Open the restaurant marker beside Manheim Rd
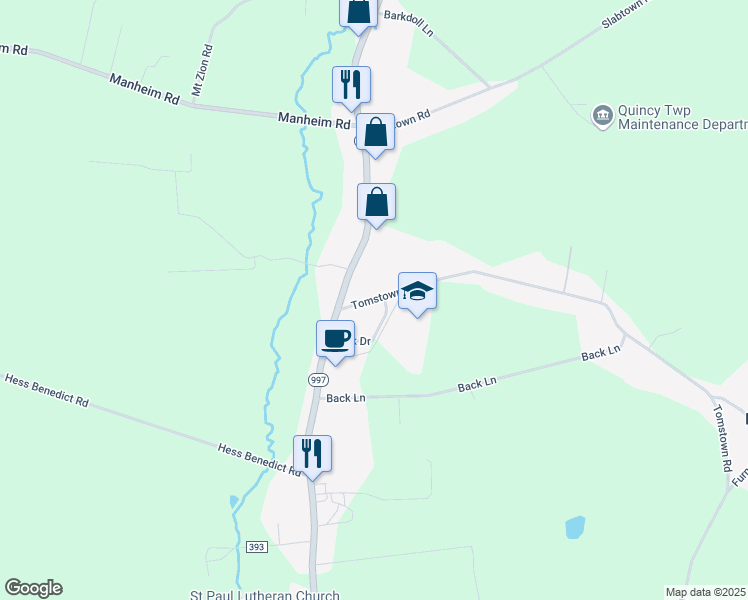The image size is (748, 600). pos(351,84)
